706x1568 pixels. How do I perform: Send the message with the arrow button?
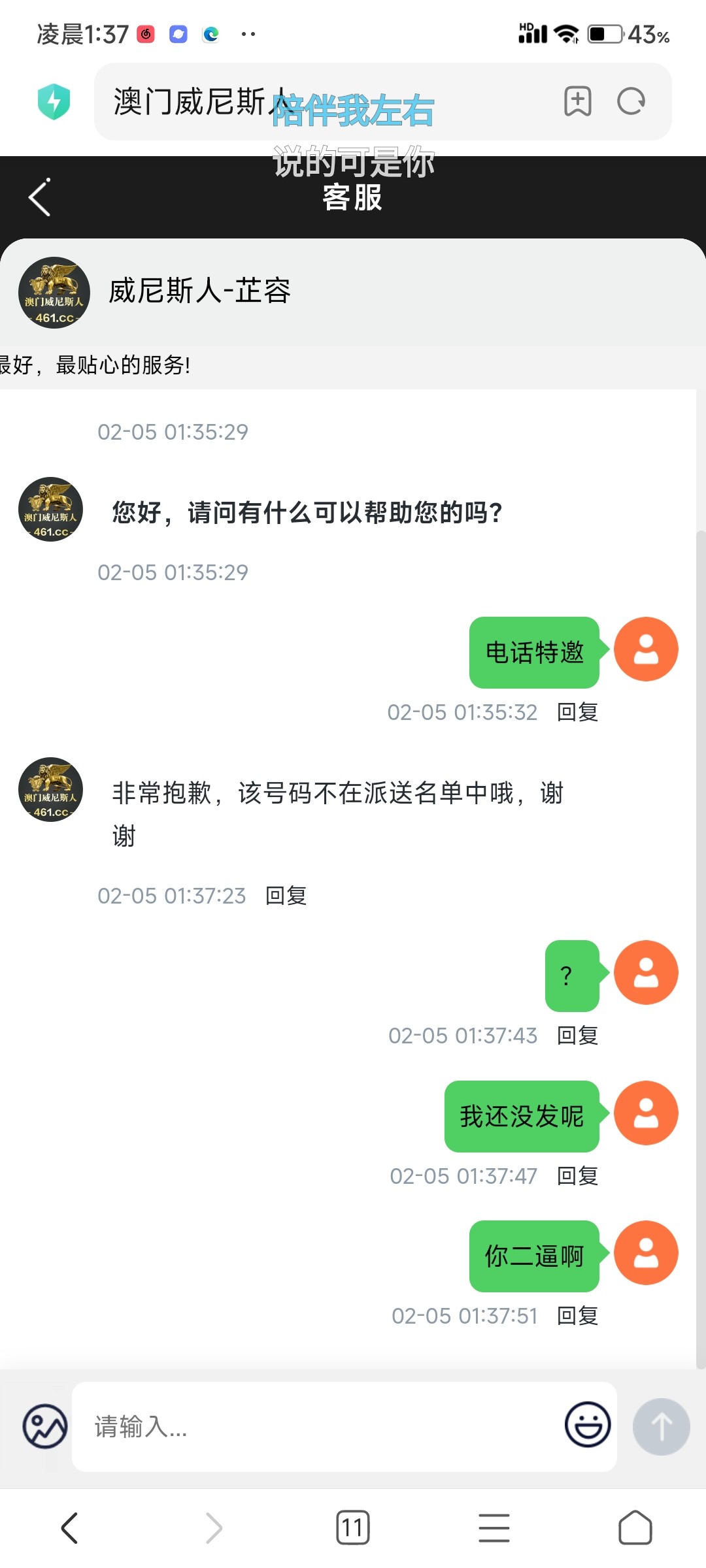click(x=661, y=1426)
